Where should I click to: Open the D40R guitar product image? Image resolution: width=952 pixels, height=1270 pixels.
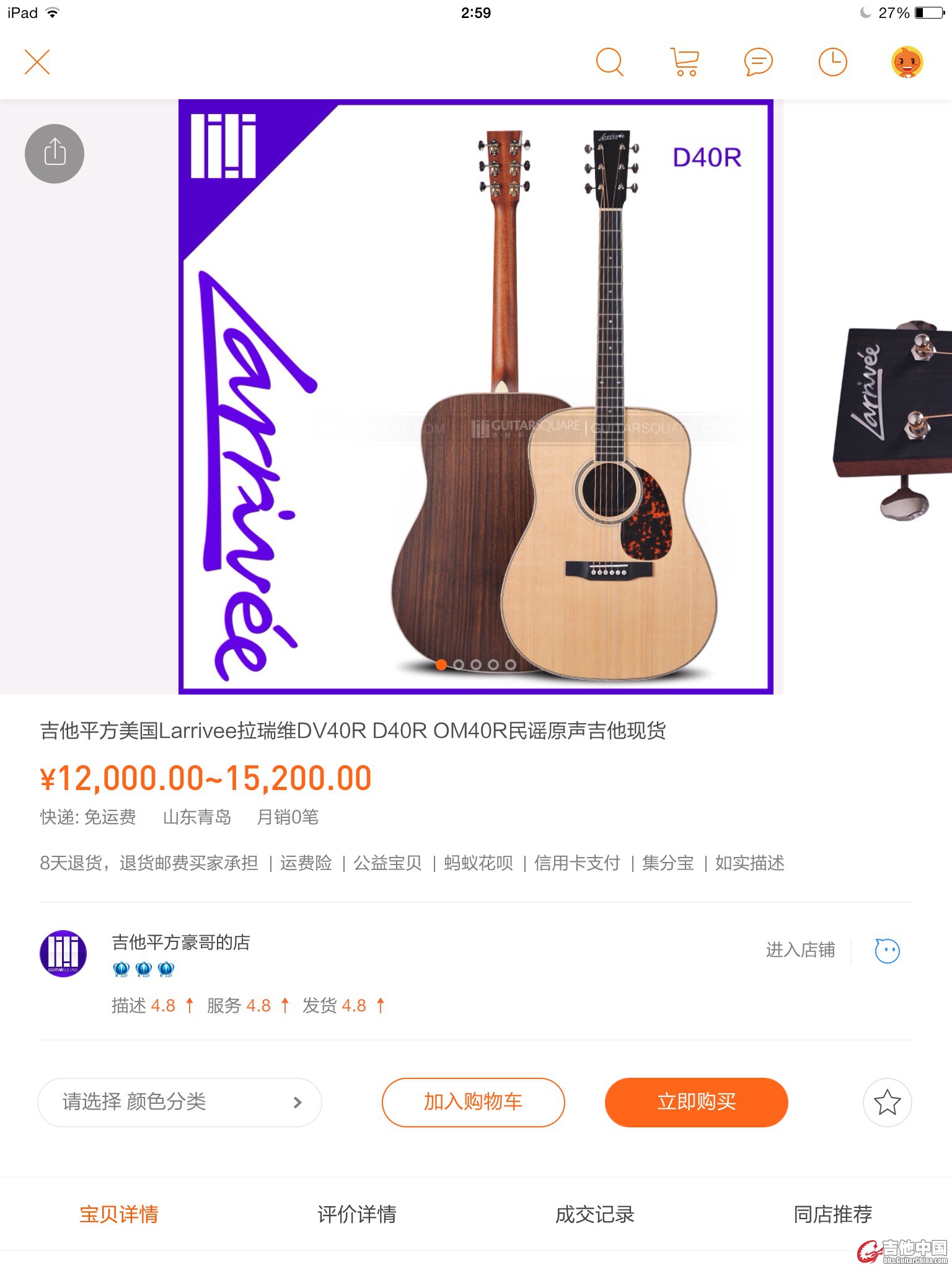pyautogui.click(x=476, y=397)
